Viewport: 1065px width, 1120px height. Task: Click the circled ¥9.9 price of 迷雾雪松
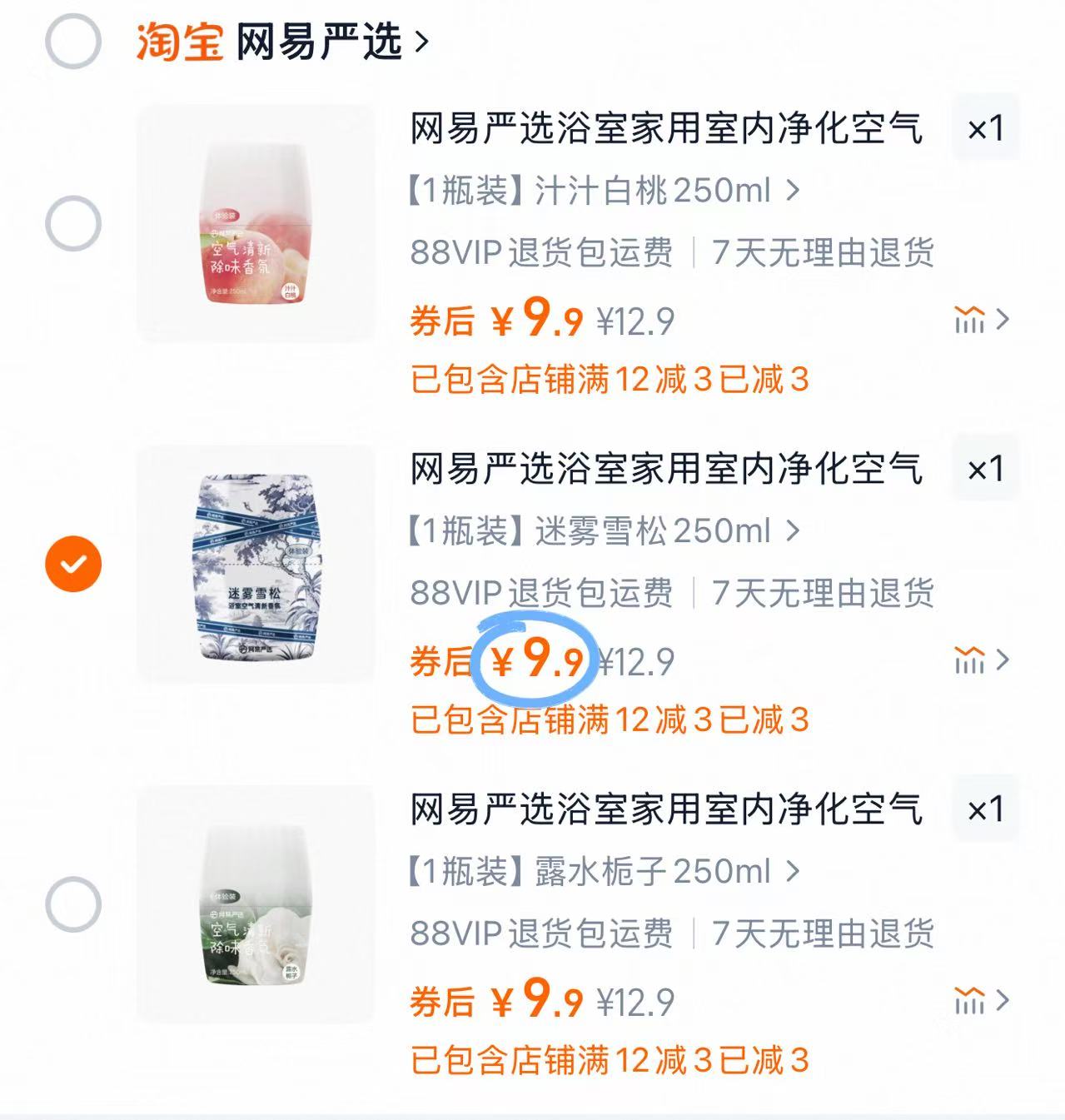(537, 660)
